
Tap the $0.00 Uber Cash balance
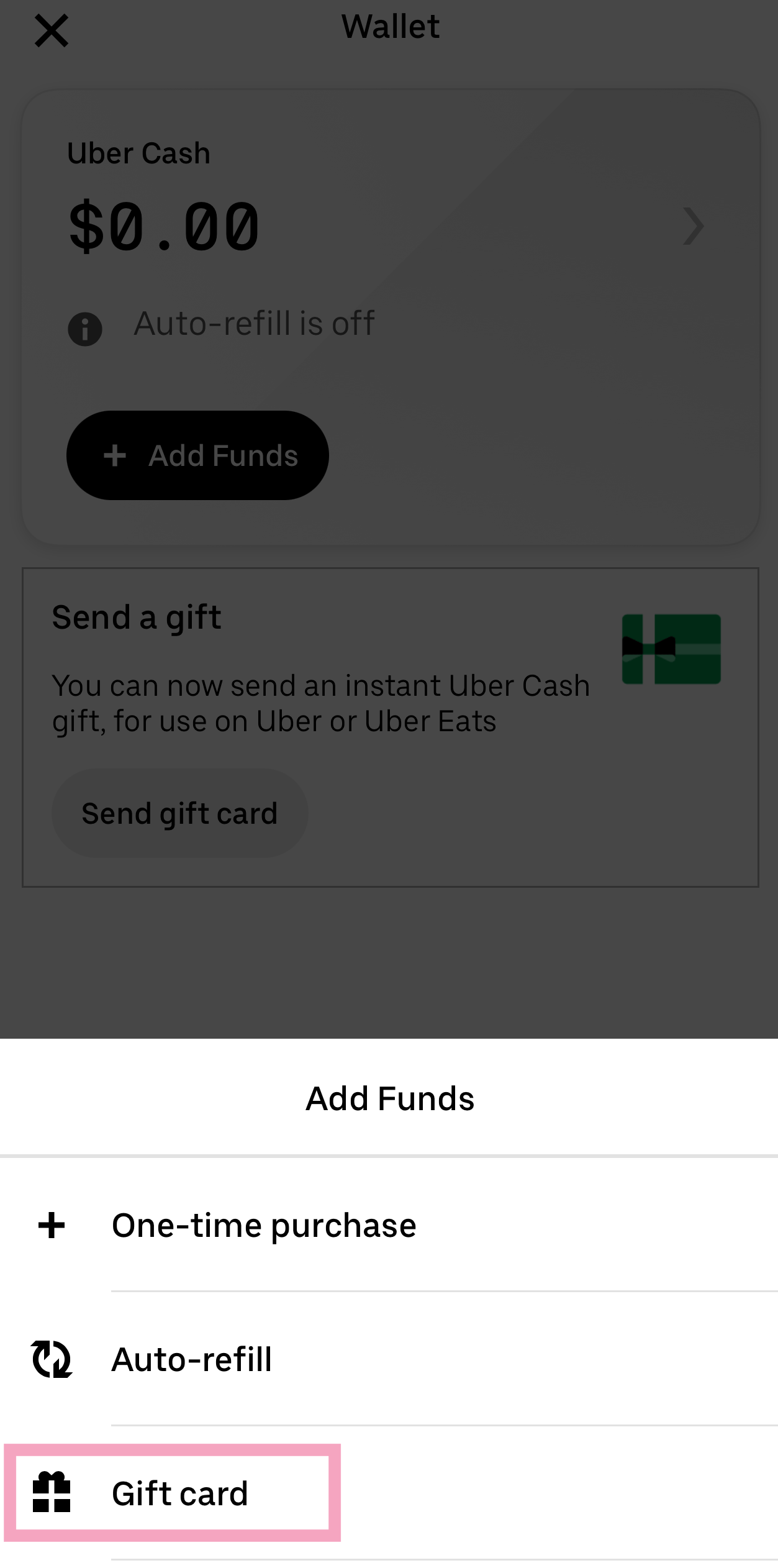(x=163, y=226)
